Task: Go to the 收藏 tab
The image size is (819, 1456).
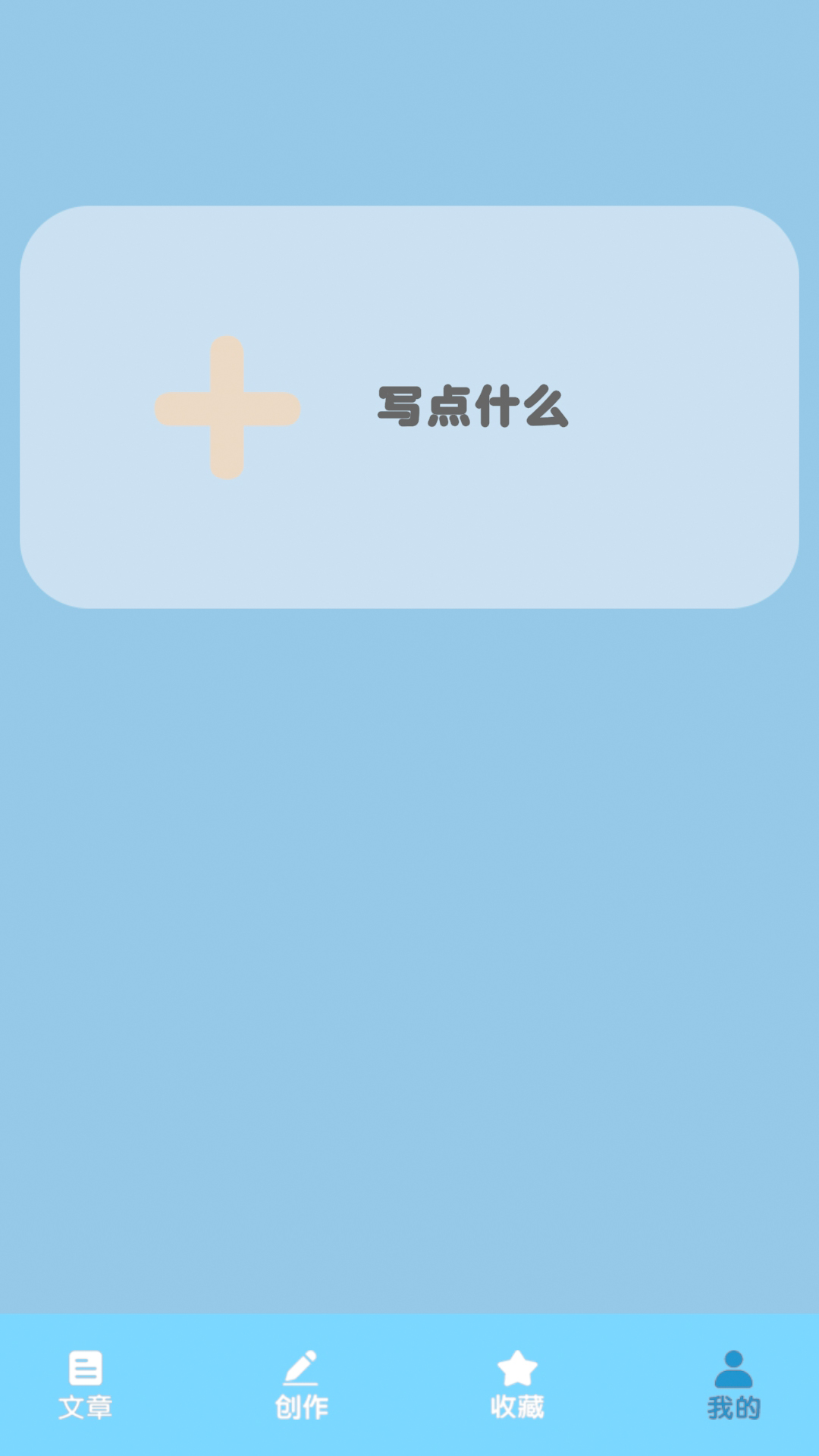Action: (517, 1385)
